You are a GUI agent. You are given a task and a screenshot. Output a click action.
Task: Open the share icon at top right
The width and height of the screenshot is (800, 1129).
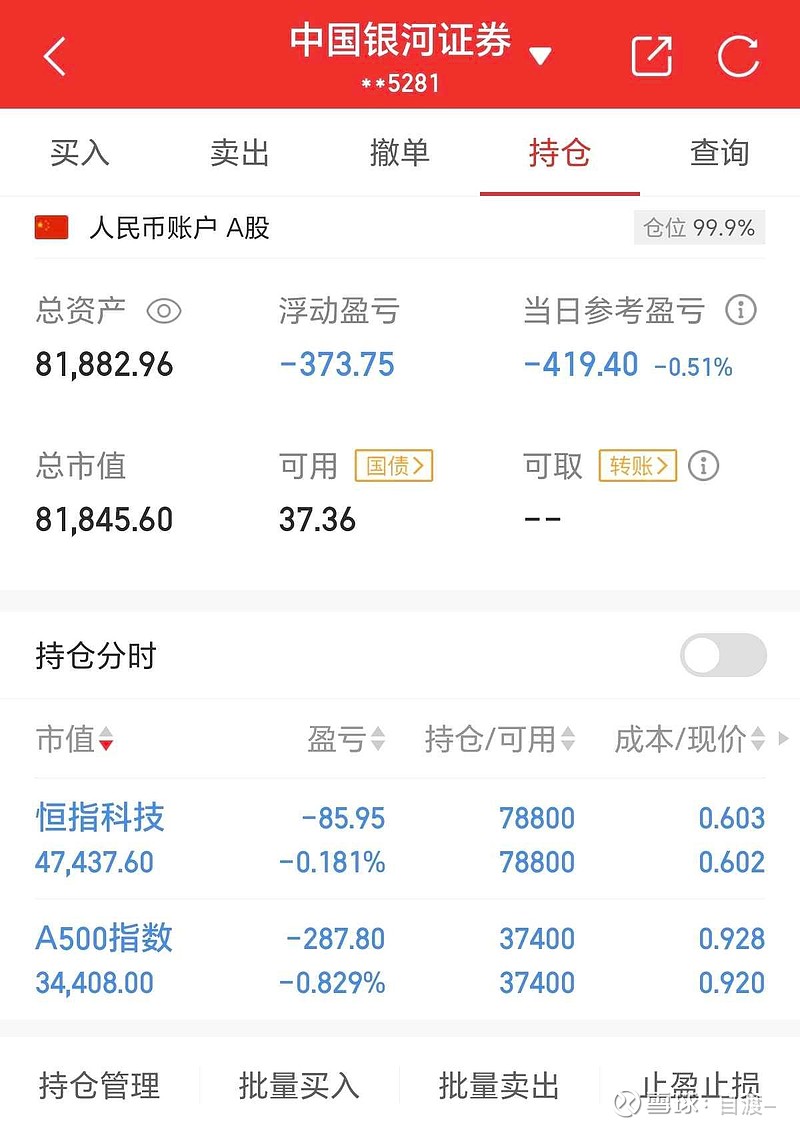tap(651, 55)
